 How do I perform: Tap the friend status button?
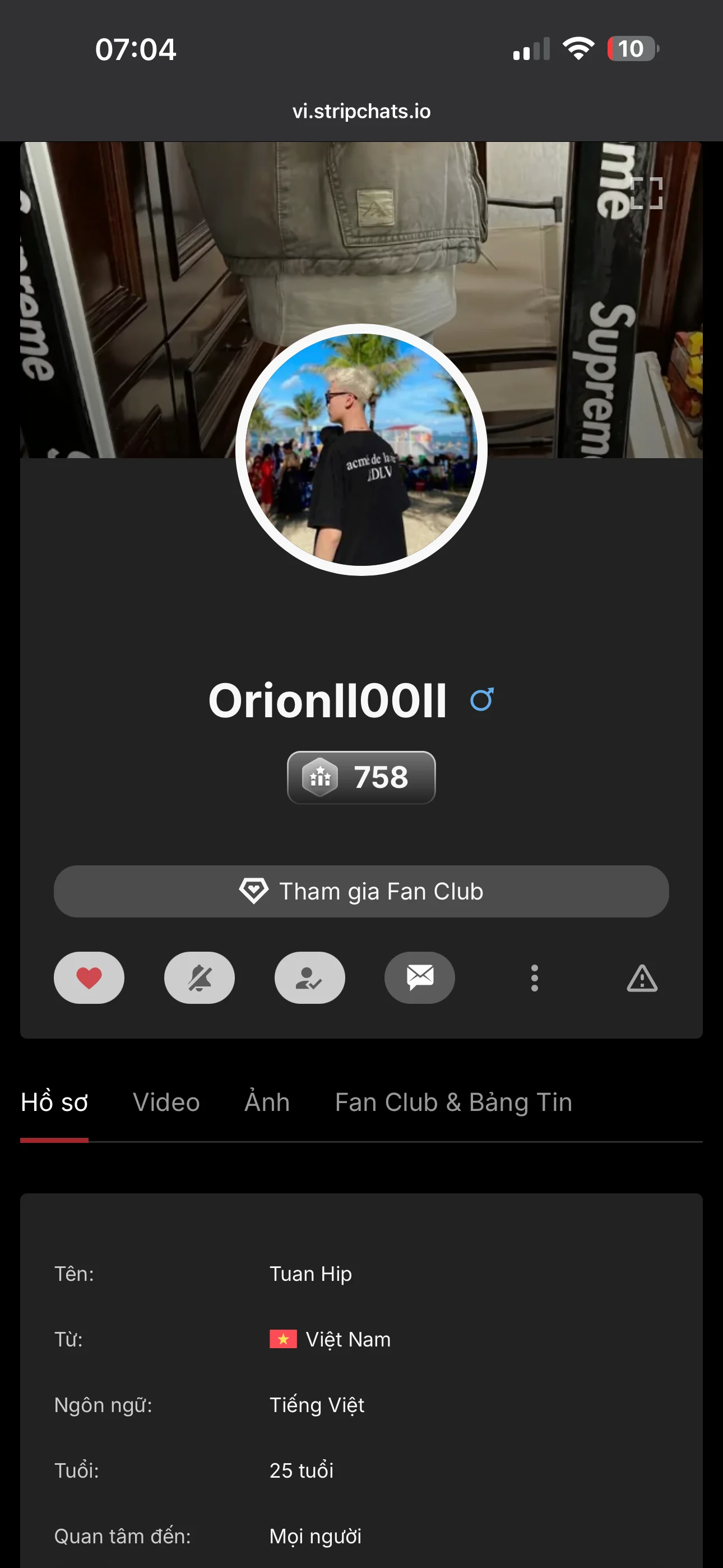pos(309,977)
